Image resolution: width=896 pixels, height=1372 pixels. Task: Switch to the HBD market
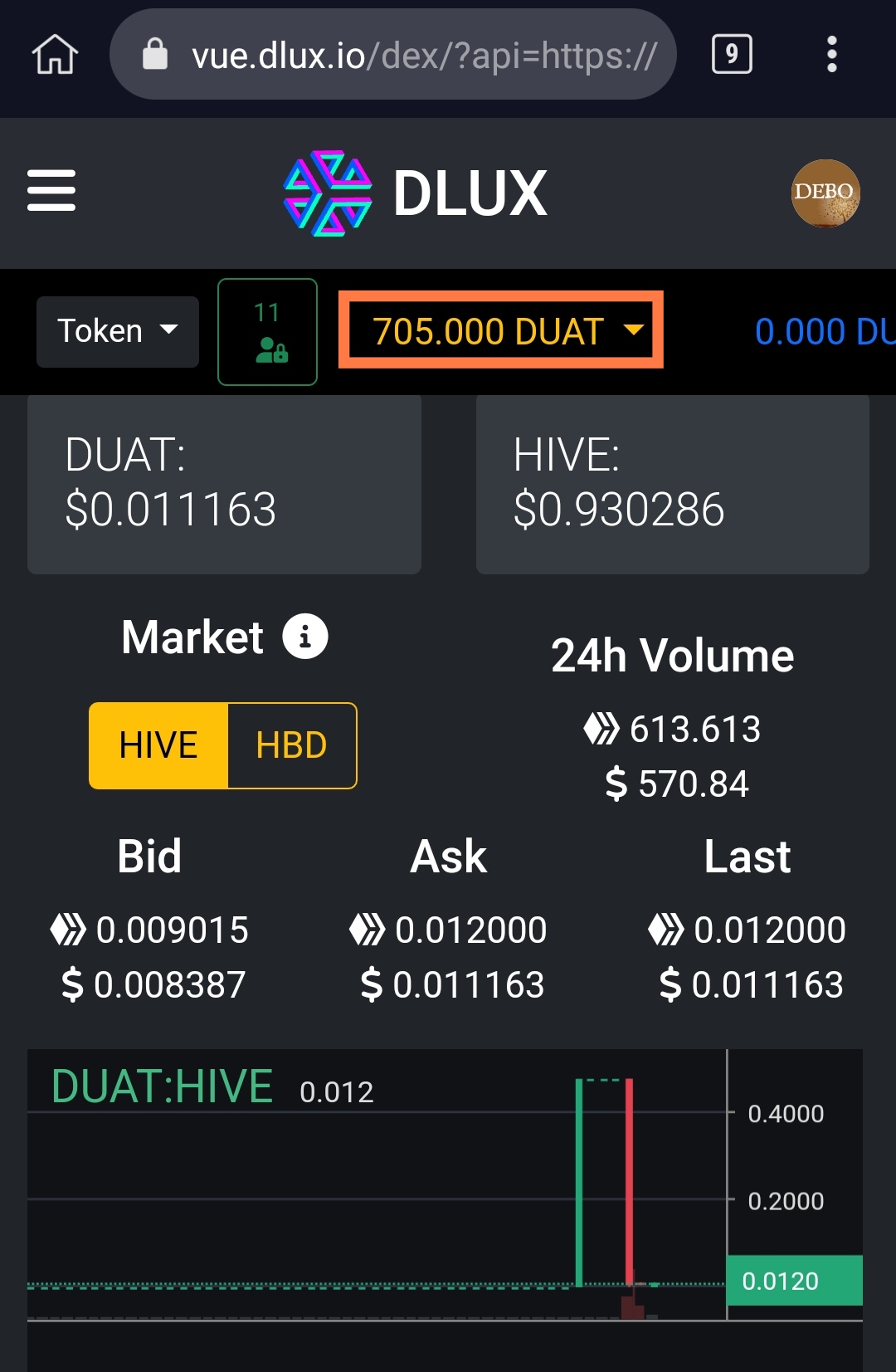[x=291, y=745]
